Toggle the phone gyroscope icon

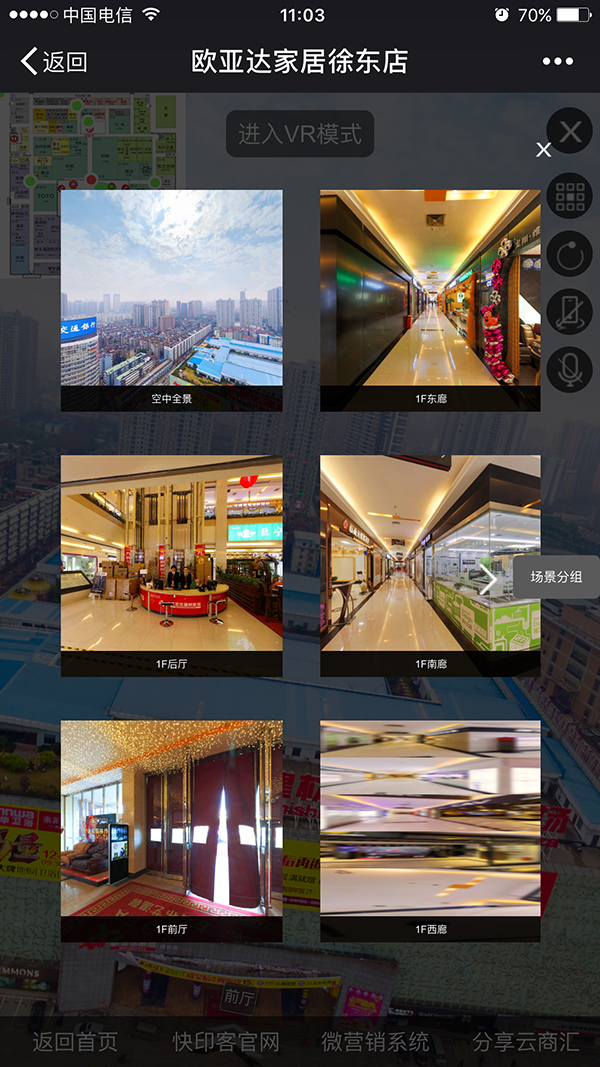tap(570, 312)
